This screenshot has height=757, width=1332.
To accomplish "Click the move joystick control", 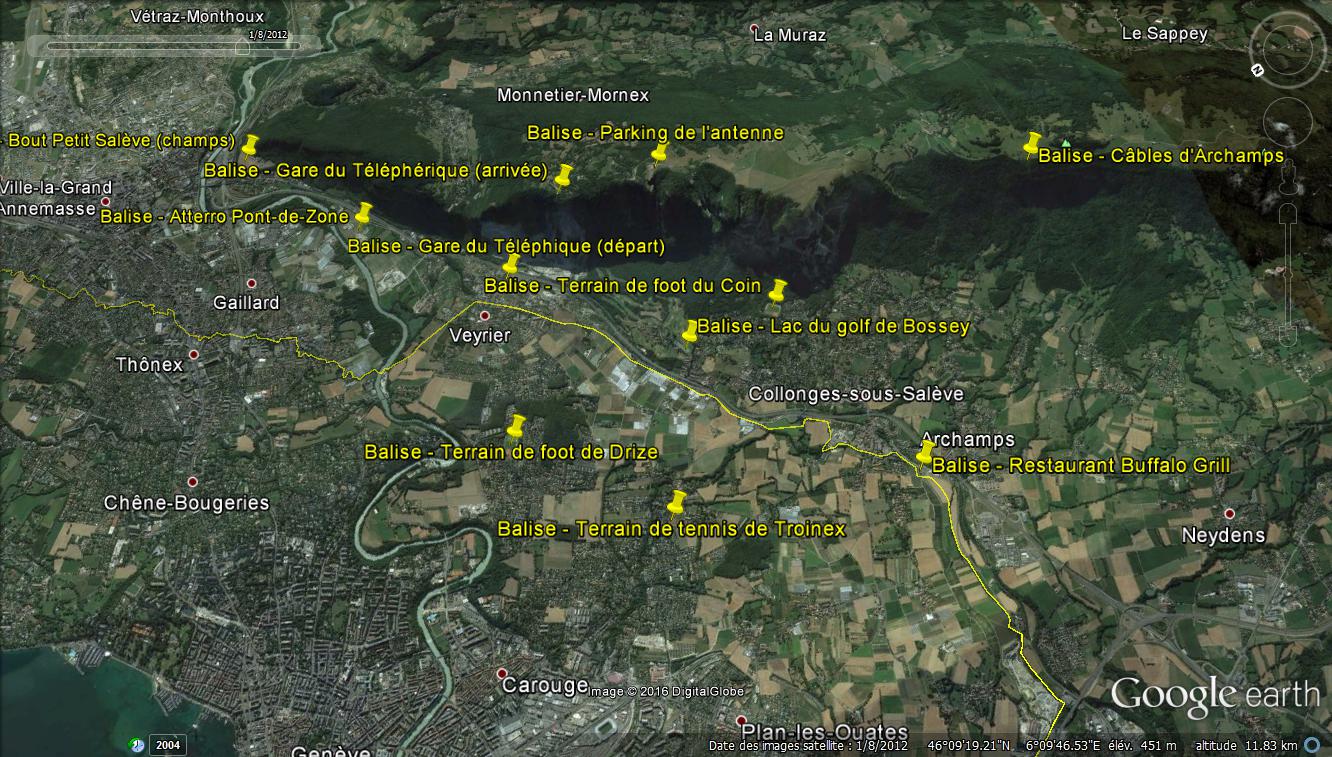I will click(1287, 122).
